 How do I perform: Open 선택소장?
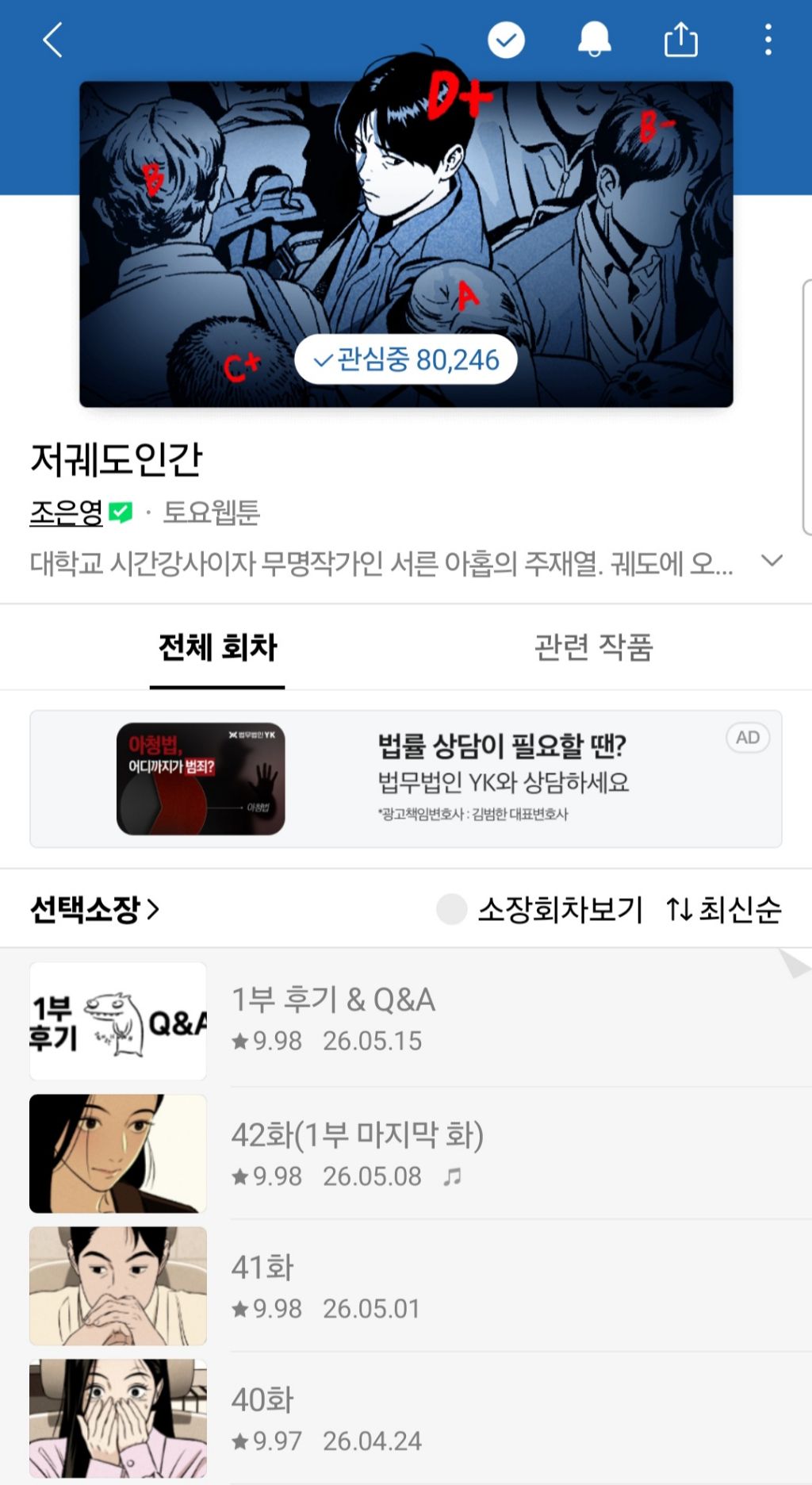point(95,909)
